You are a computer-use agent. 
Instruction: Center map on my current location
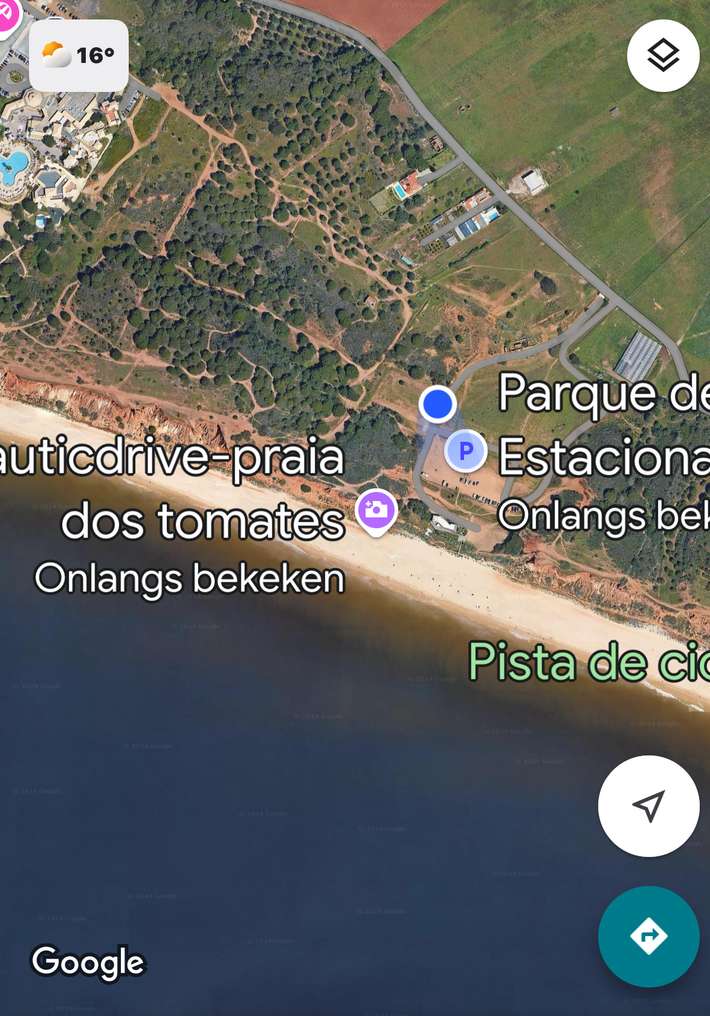tap(648, 806)
